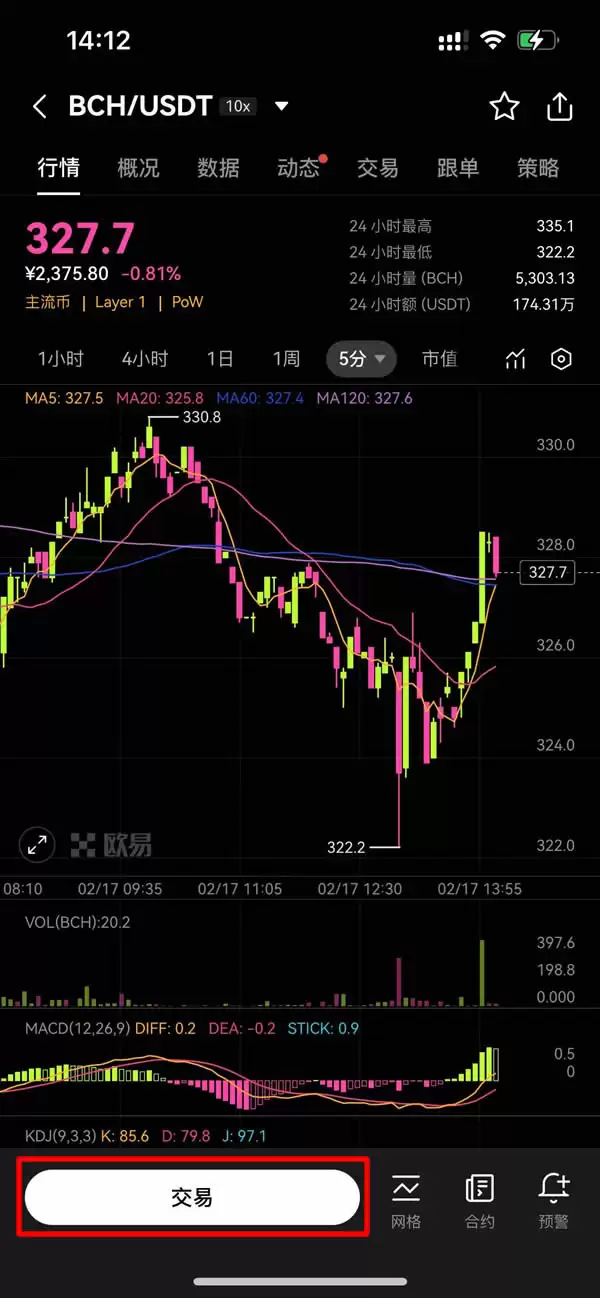Expand the BCH/USDT pair dropdown
The image size is (600, 1298).
[282, 106]
